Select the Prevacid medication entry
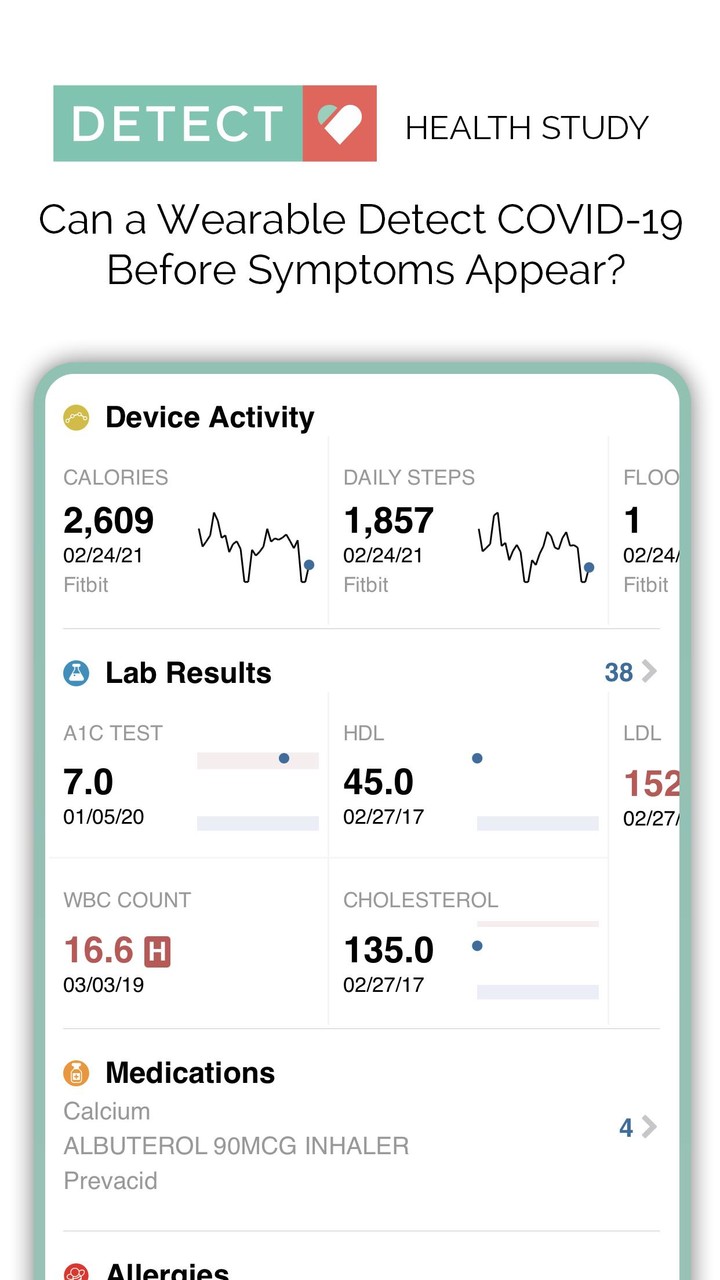720x1280 pixels. [x=111, y=1181]
